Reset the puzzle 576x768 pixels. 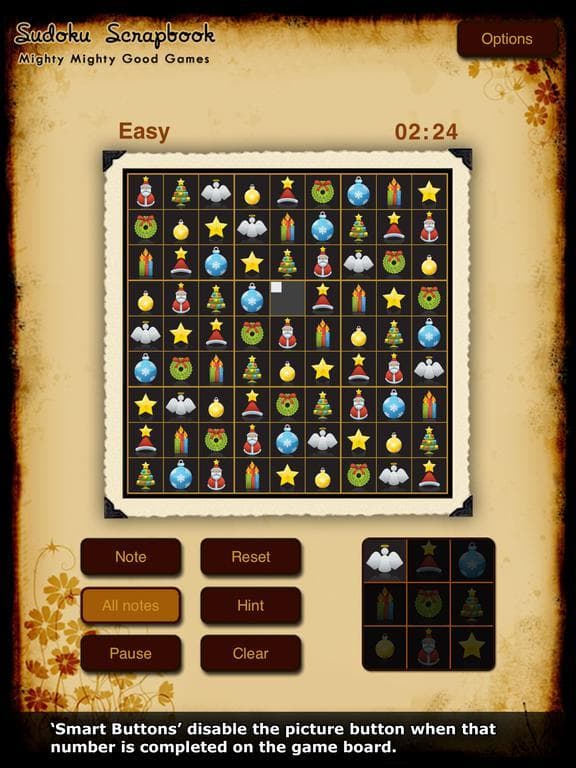point(251,556)
